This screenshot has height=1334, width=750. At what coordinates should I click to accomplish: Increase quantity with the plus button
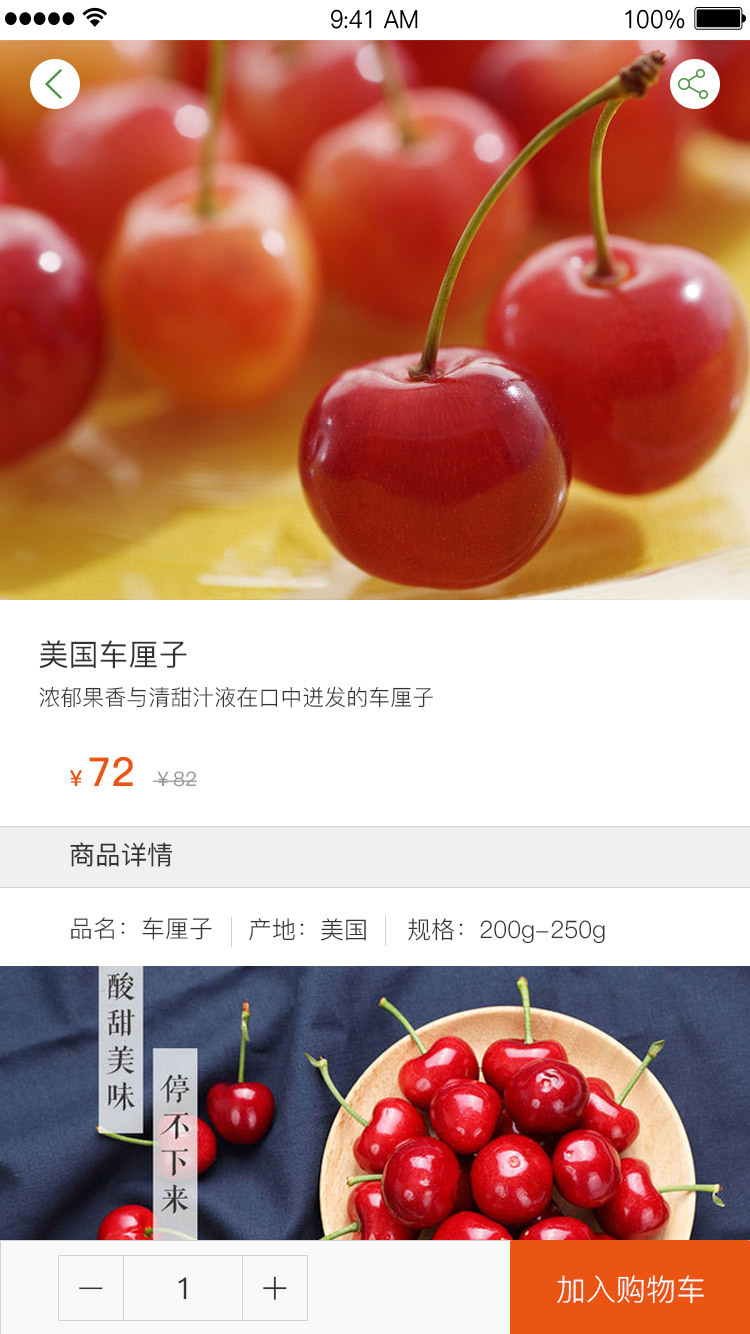point(275,1288)
